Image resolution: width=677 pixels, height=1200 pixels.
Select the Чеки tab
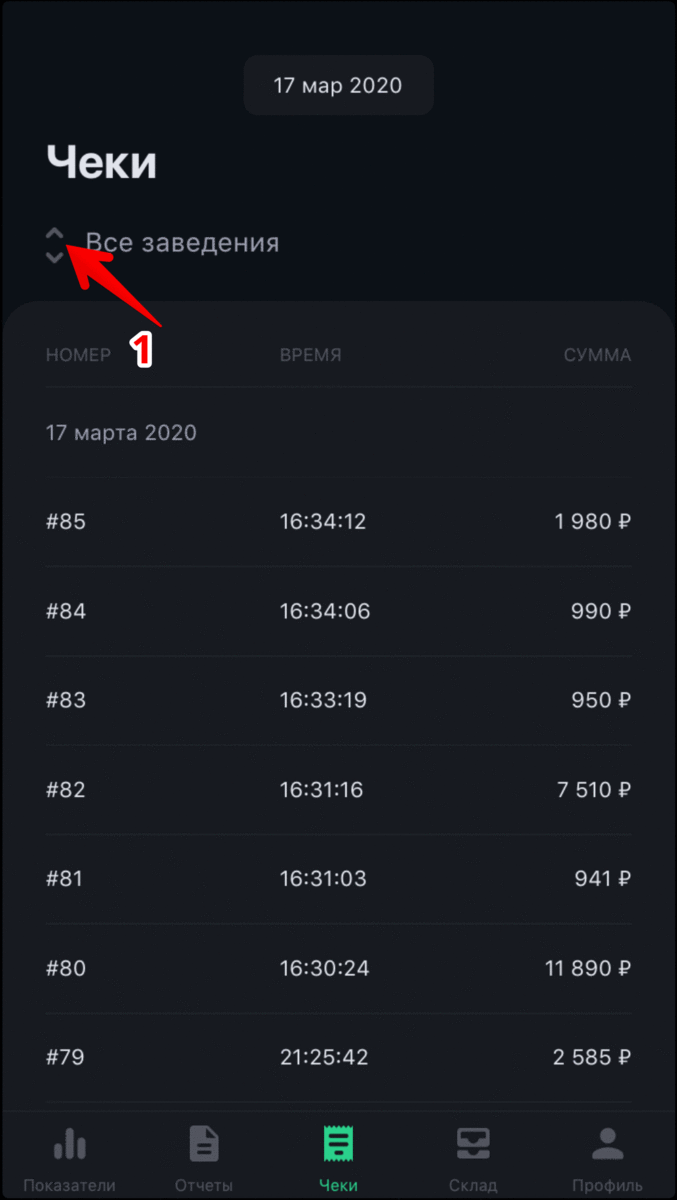[x=338, y=1159]
